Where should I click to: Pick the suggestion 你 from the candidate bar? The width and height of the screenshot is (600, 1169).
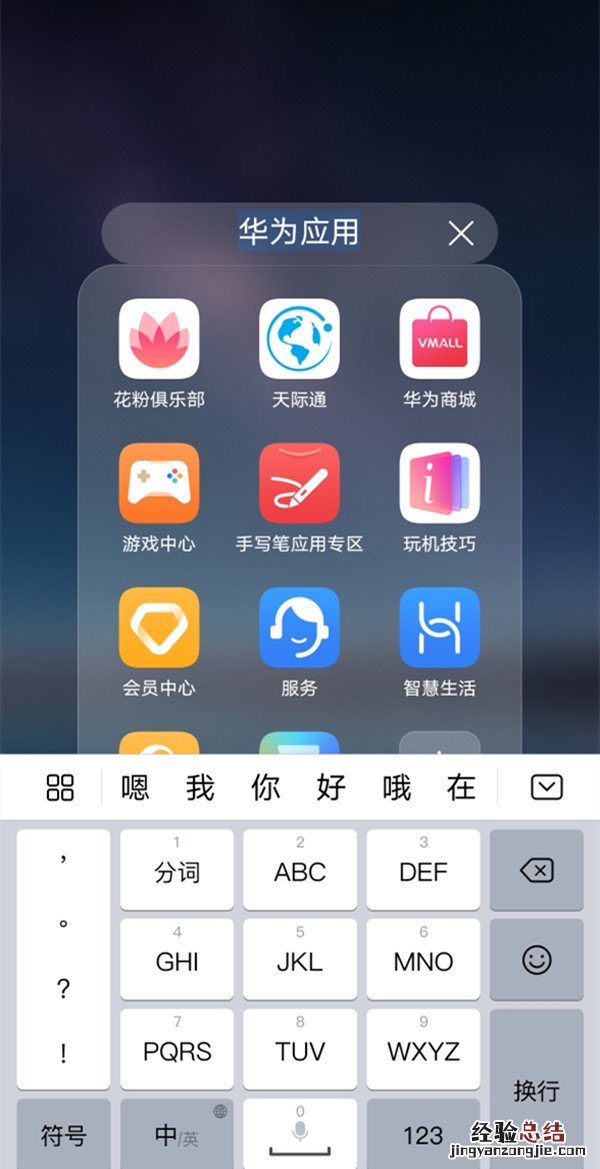[265, 788]
